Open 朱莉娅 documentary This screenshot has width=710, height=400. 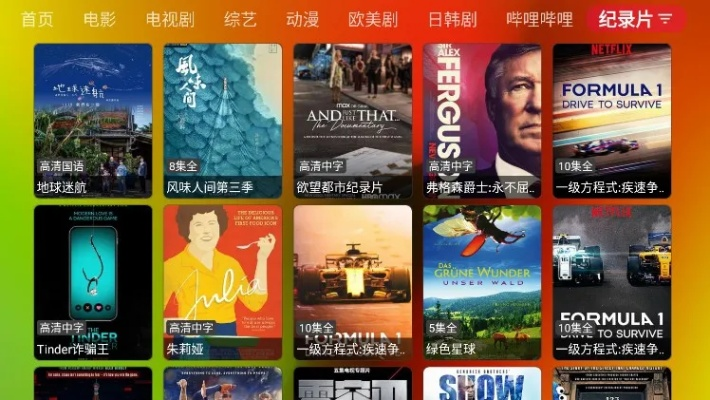223,282
